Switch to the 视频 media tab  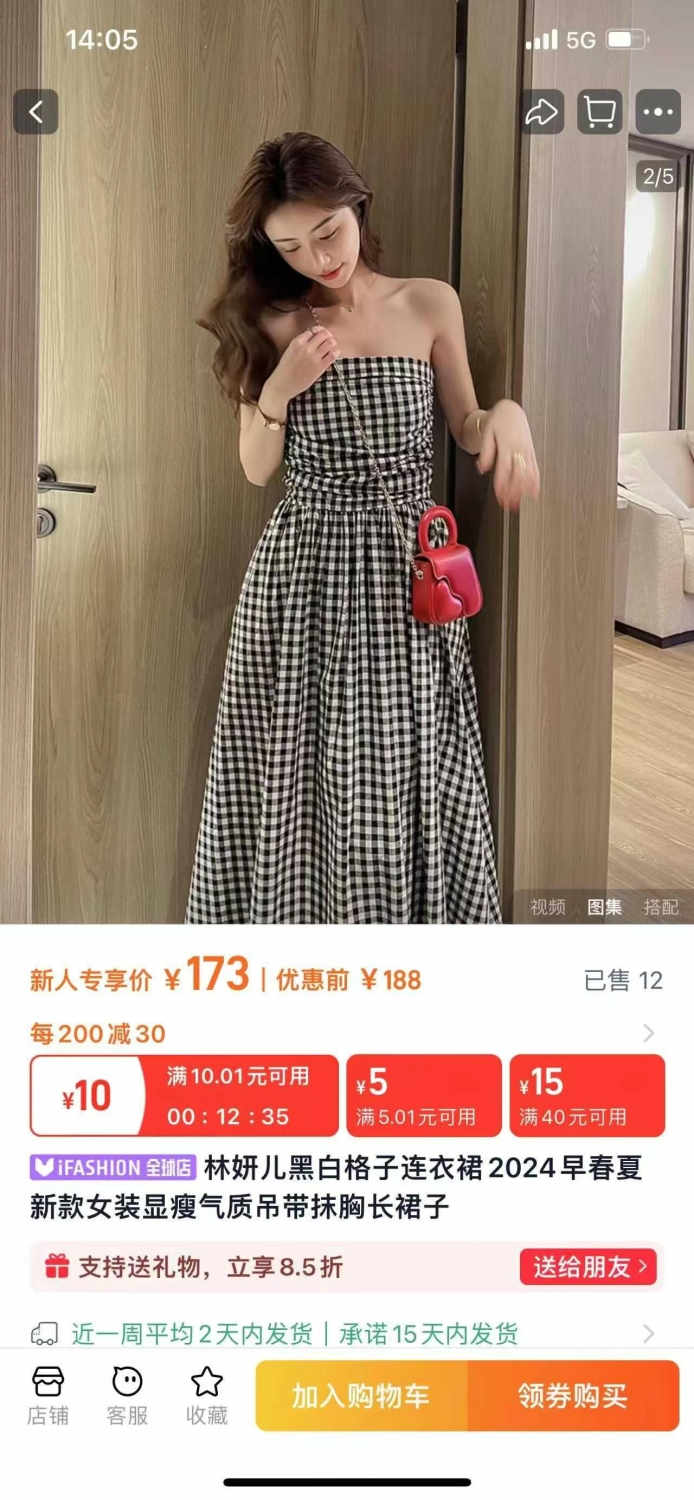pyautogui.click(x=548, y=907)
